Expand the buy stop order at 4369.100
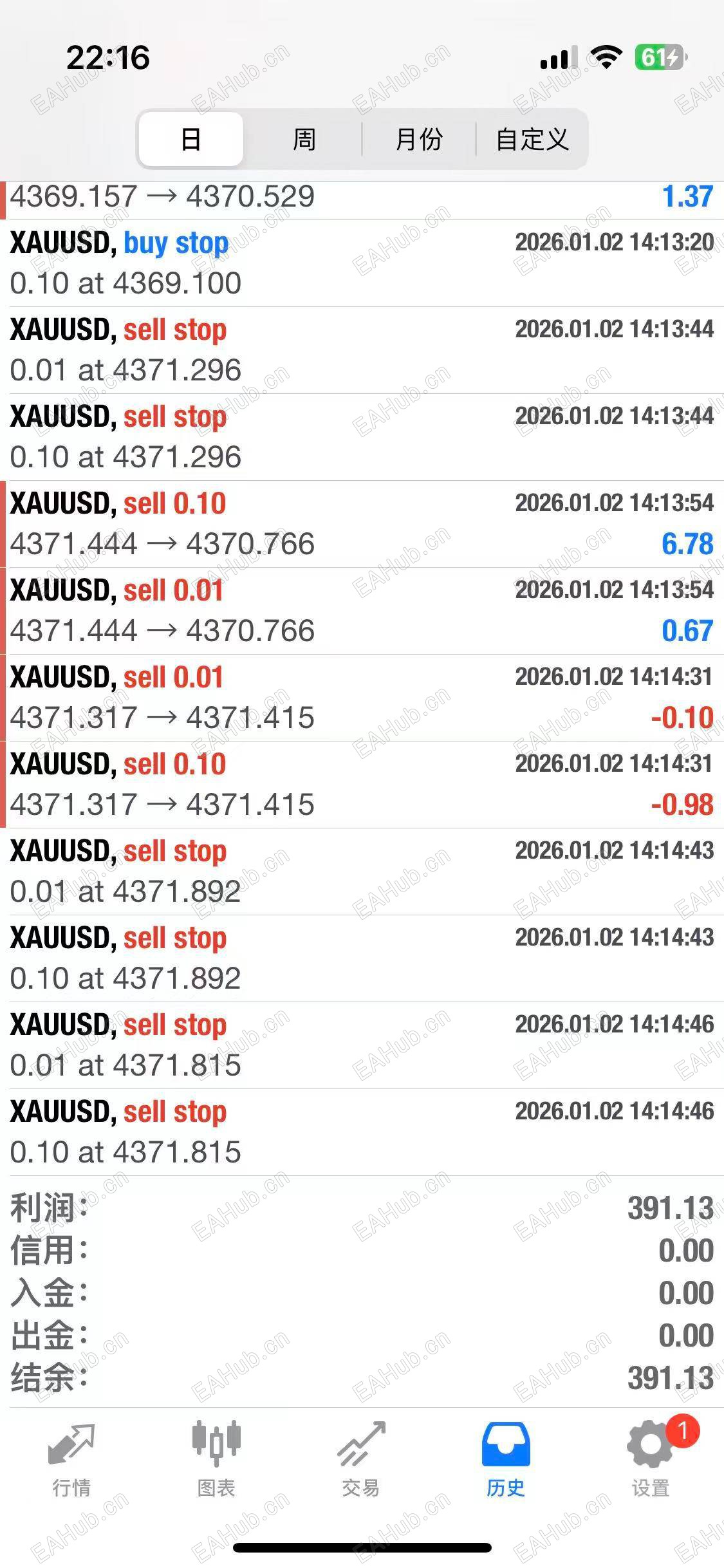 point(362,263)
